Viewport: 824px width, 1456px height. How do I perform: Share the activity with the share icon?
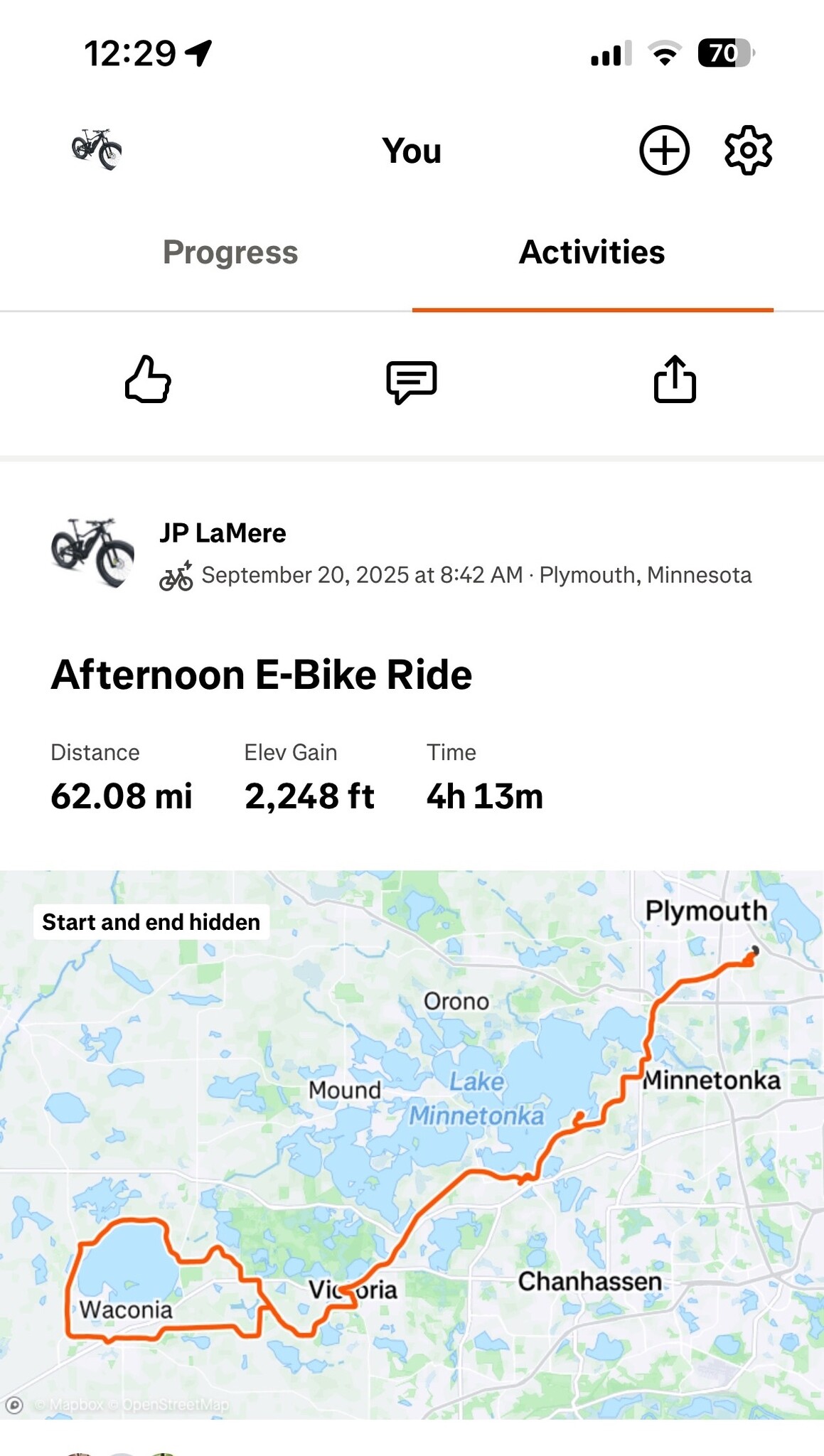click(x=674, y=380)
